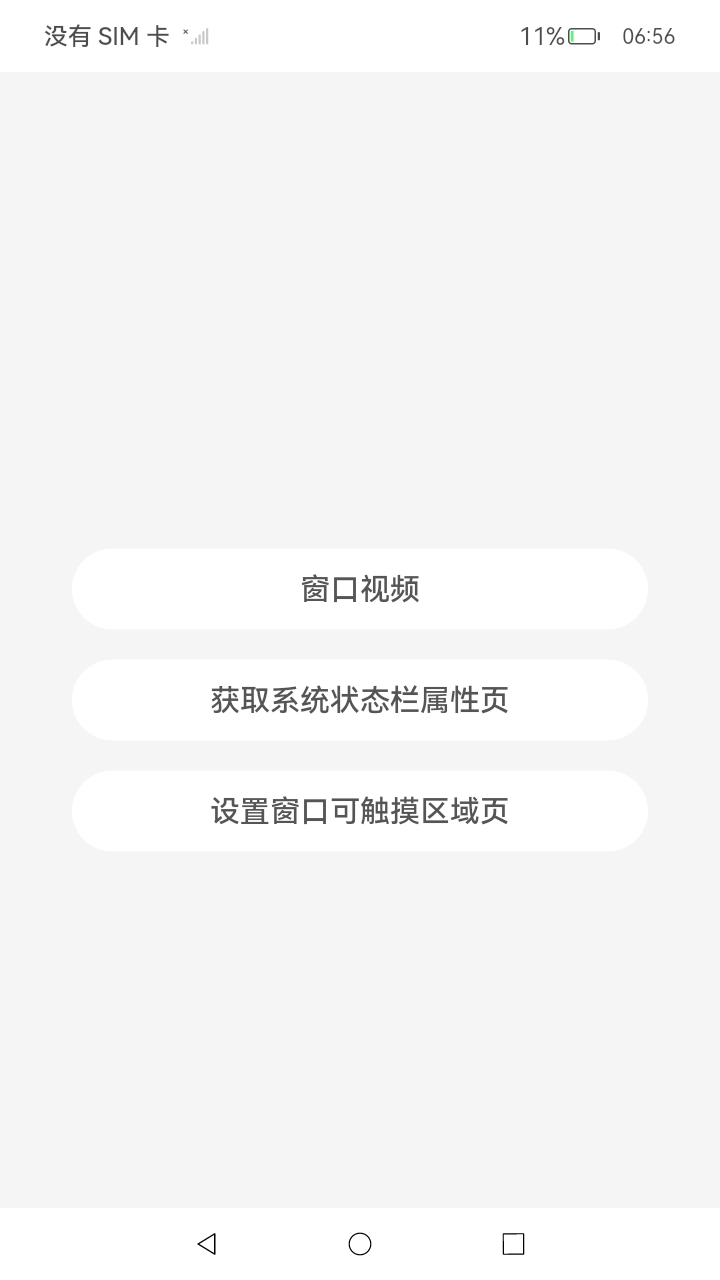Image resolution: width=720 pixels, height=1280 pixels.
Task: Open recent apps with the square button
Action: 513,1243
